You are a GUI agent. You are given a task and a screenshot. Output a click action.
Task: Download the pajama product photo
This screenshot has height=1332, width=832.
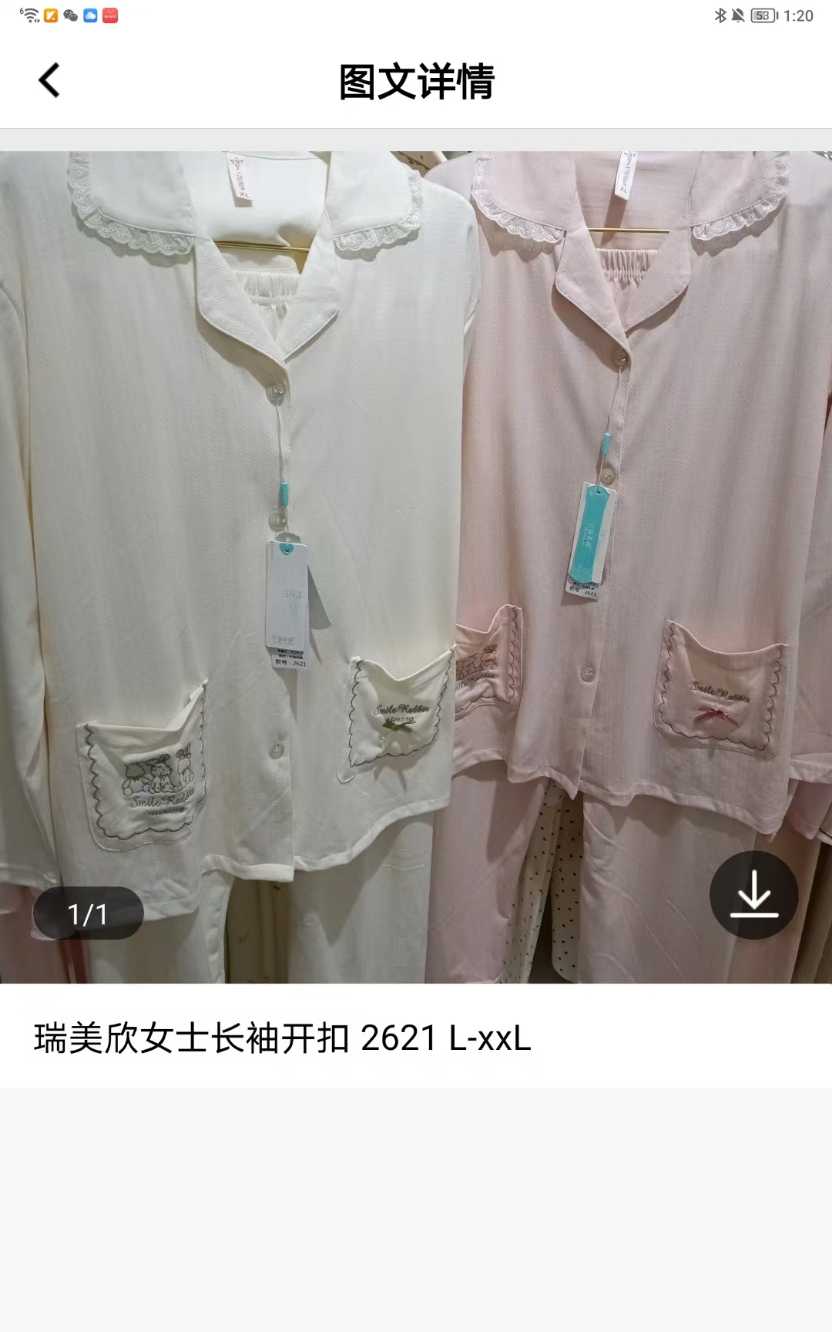(x=753, y=895)
